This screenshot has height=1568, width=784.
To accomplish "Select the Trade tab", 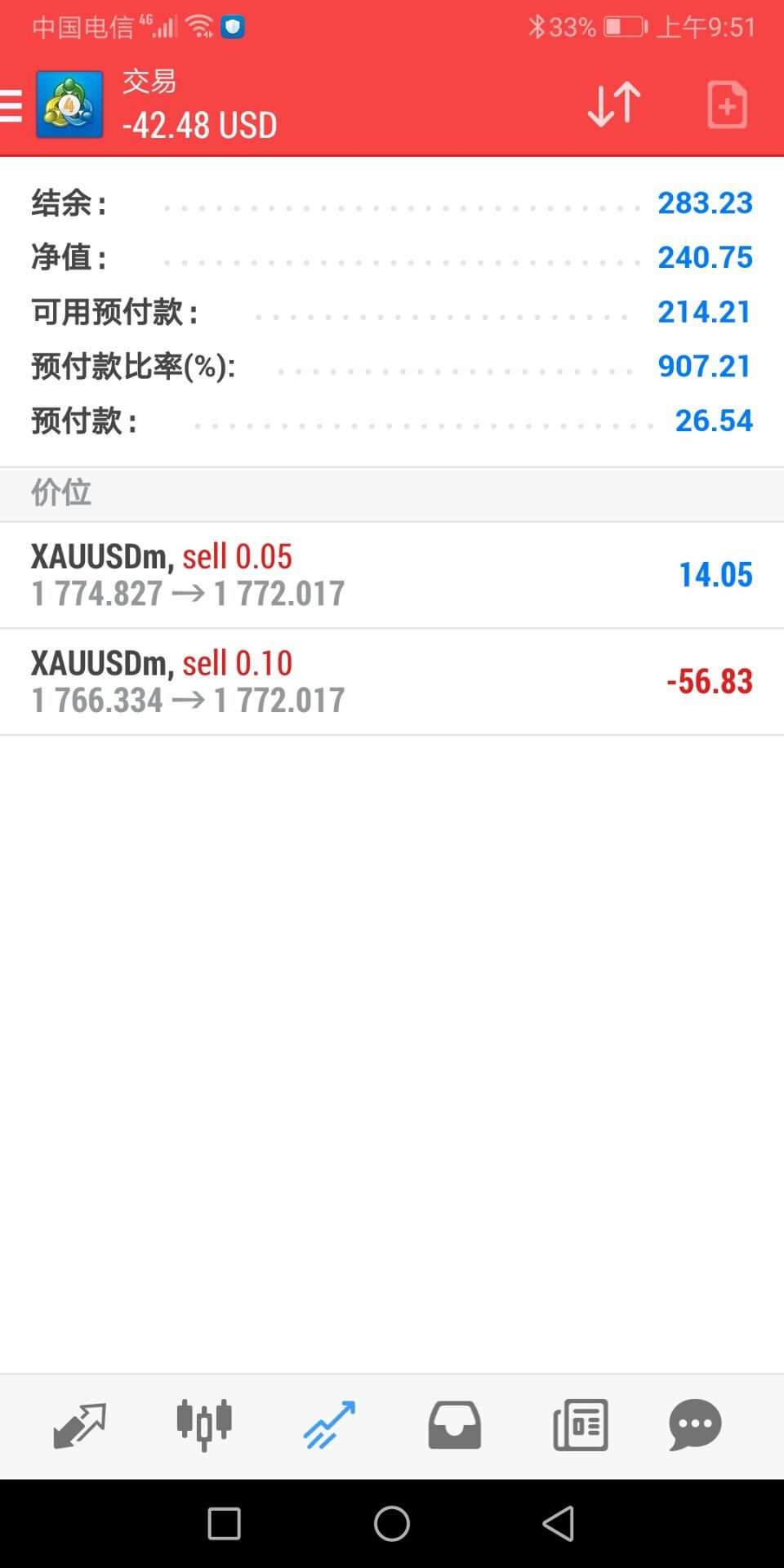I will pyautogui.click(x=329, y=1426).
